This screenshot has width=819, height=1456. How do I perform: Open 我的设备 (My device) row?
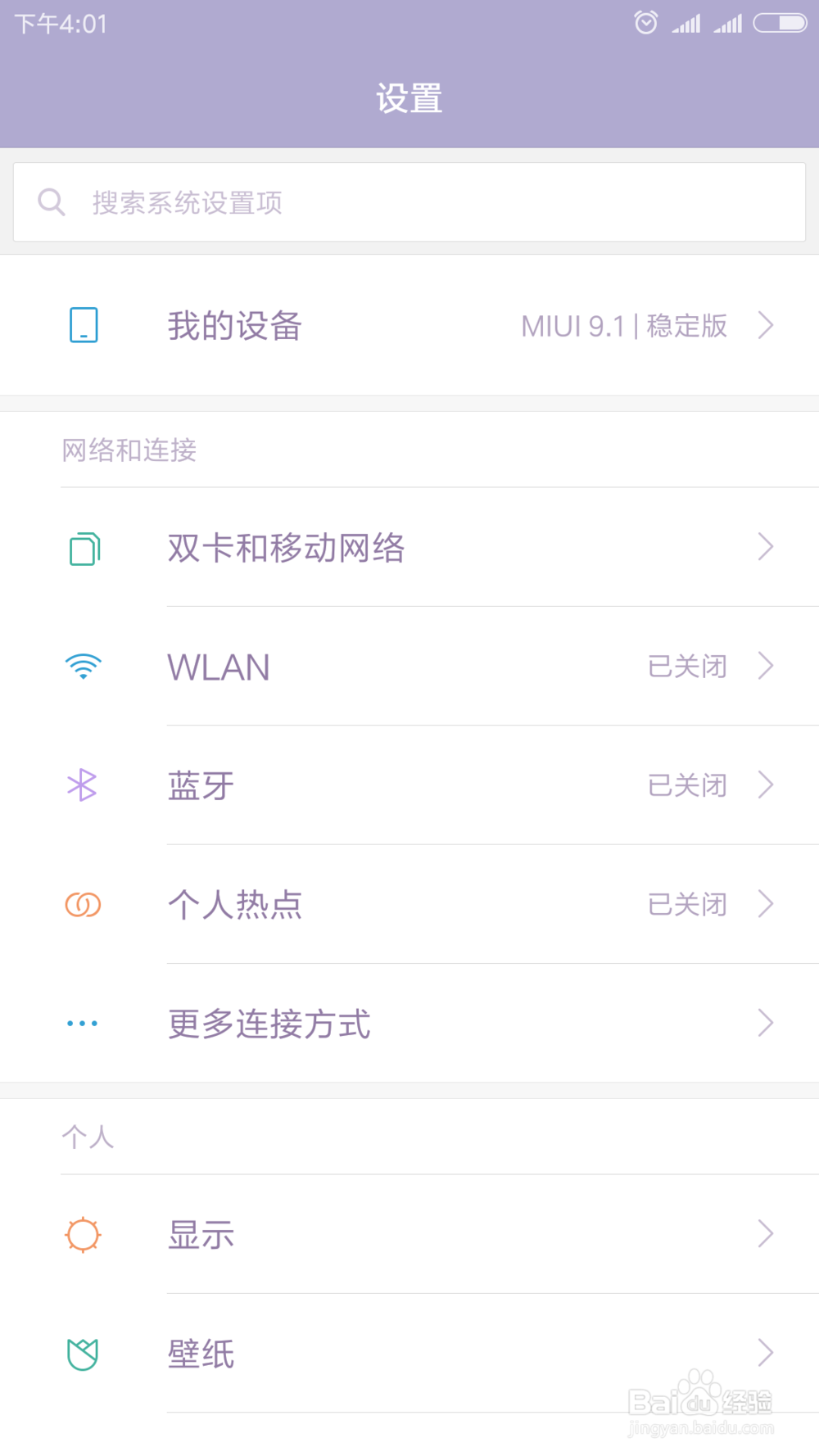pyautogui.click(x=409, y=326)
